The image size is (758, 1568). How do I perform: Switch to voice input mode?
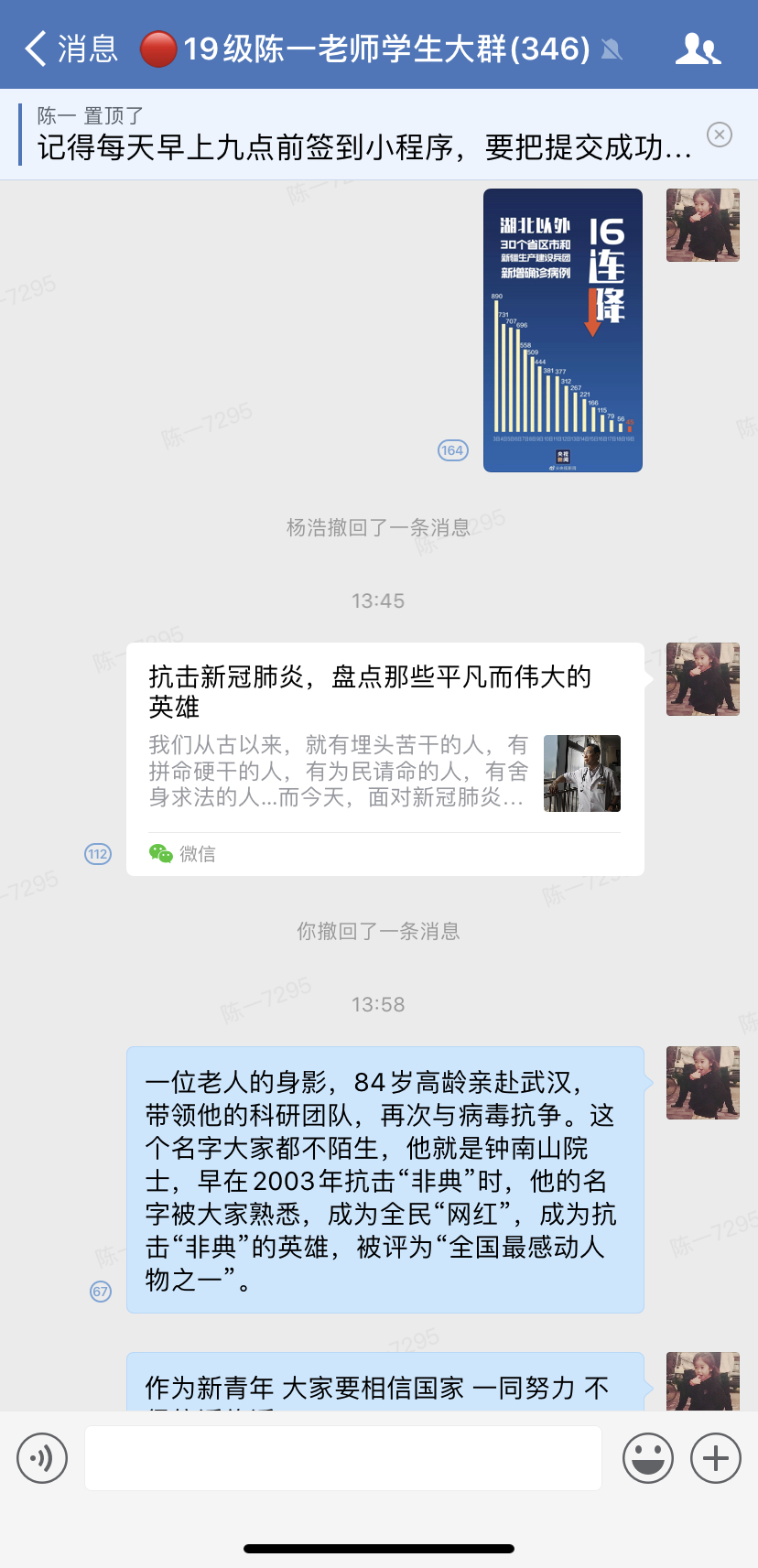pos(42,1457)
